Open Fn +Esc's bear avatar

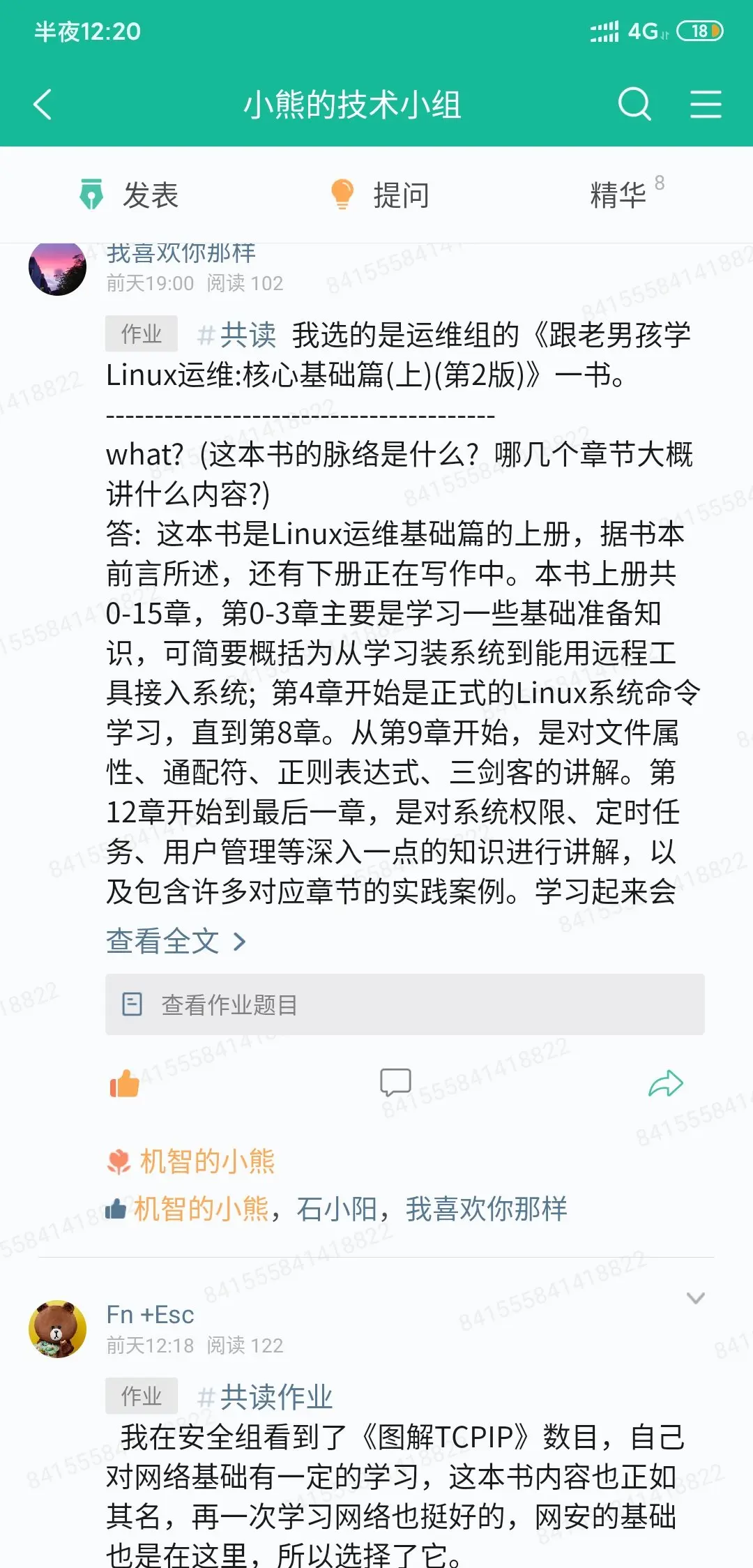tap(57, 1329)
